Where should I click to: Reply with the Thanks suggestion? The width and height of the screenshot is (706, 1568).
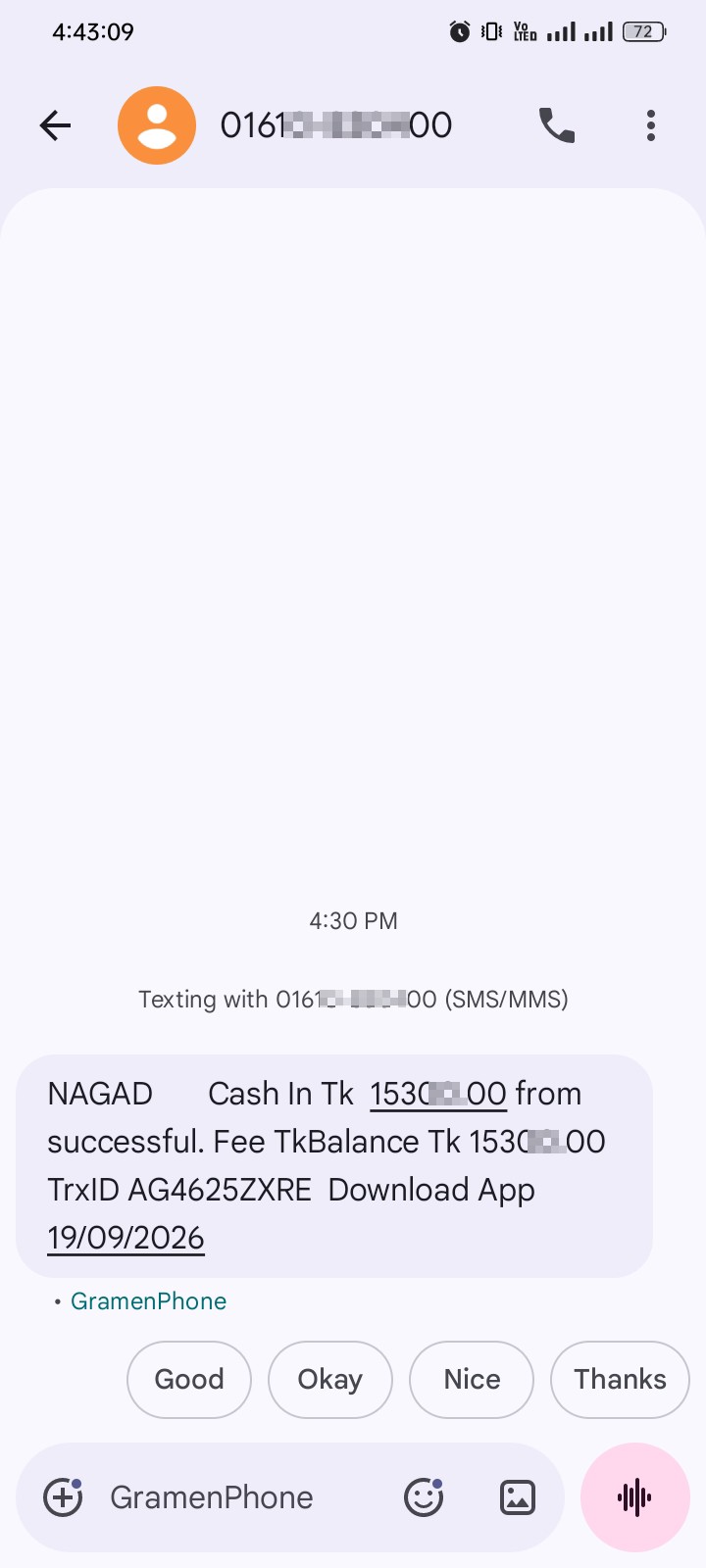620,1380
